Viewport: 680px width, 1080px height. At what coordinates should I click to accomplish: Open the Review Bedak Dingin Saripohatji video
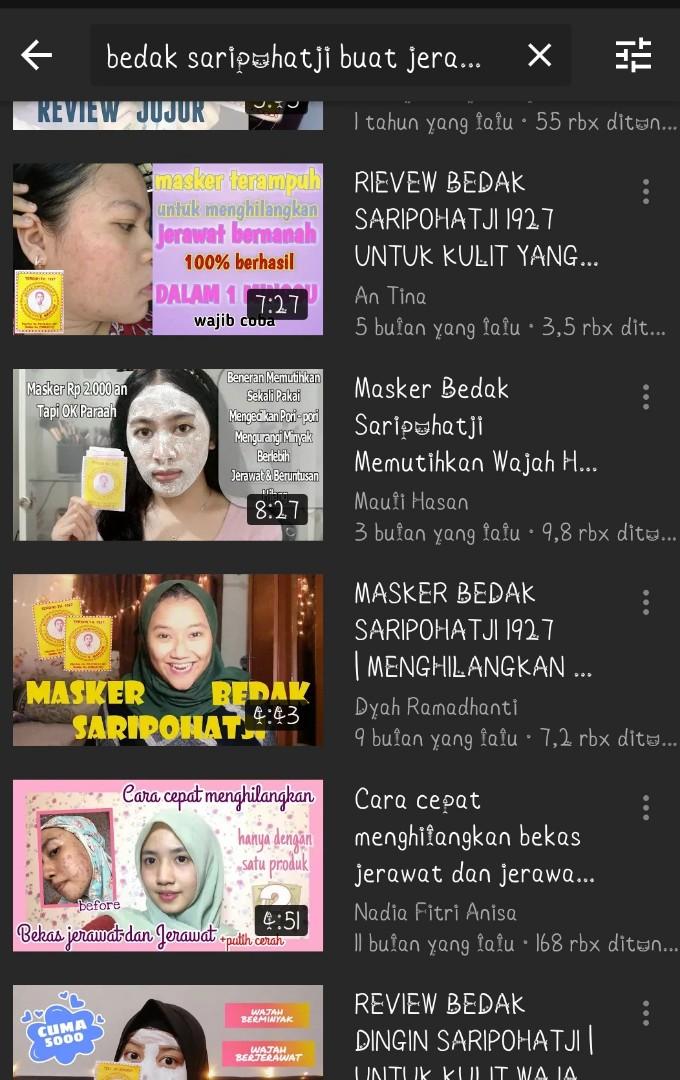(168, 1032)
